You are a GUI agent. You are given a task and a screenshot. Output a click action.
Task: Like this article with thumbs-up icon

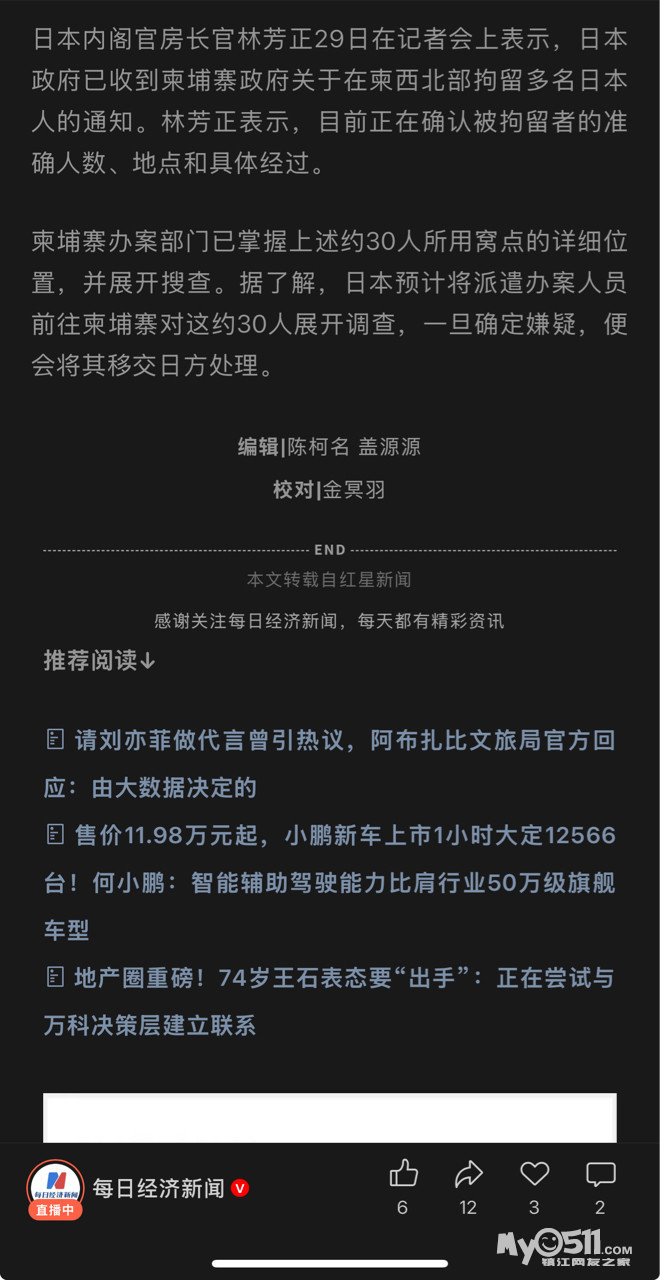tap(403, 1174)
